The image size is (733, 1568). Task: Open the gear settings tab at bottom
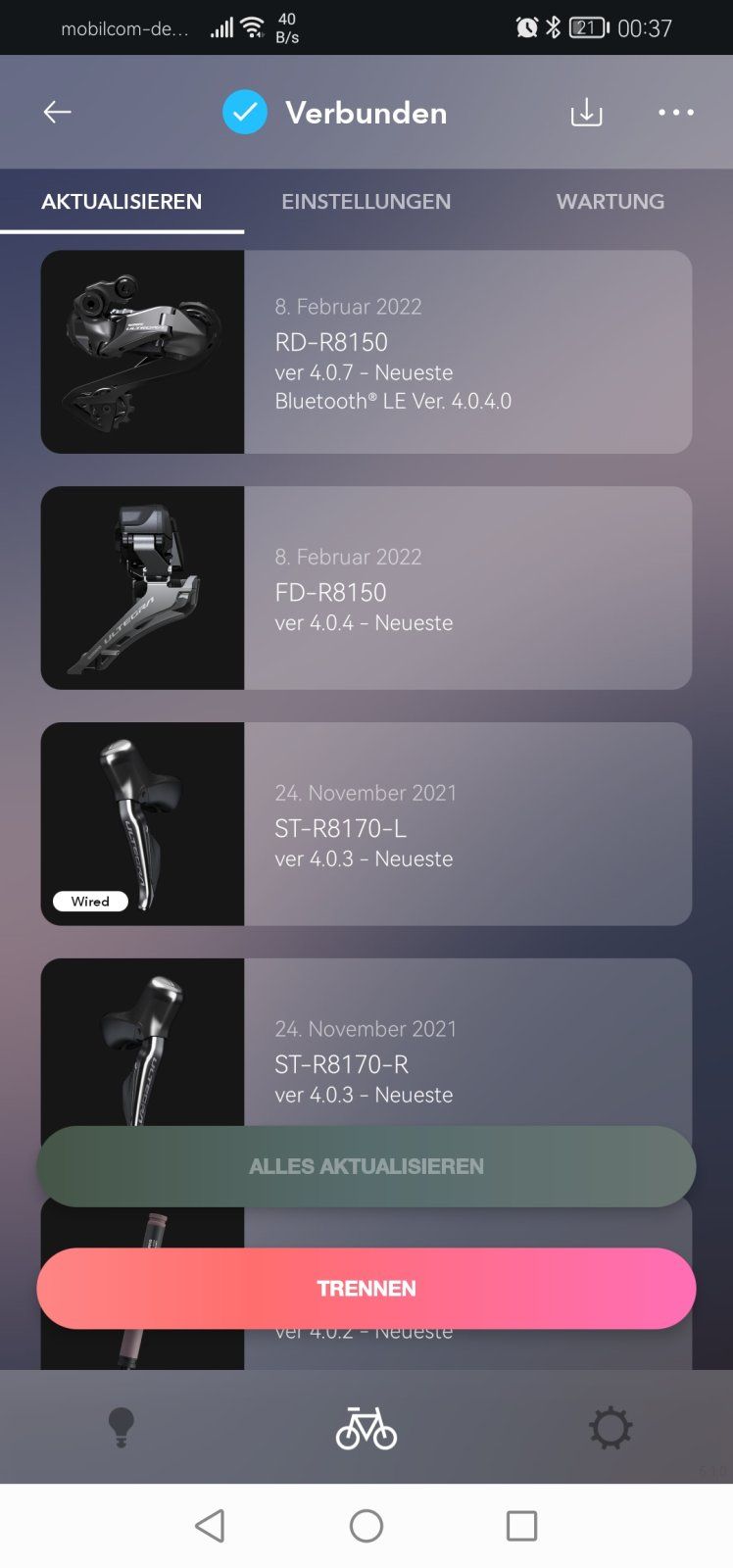click(611, 1428)
